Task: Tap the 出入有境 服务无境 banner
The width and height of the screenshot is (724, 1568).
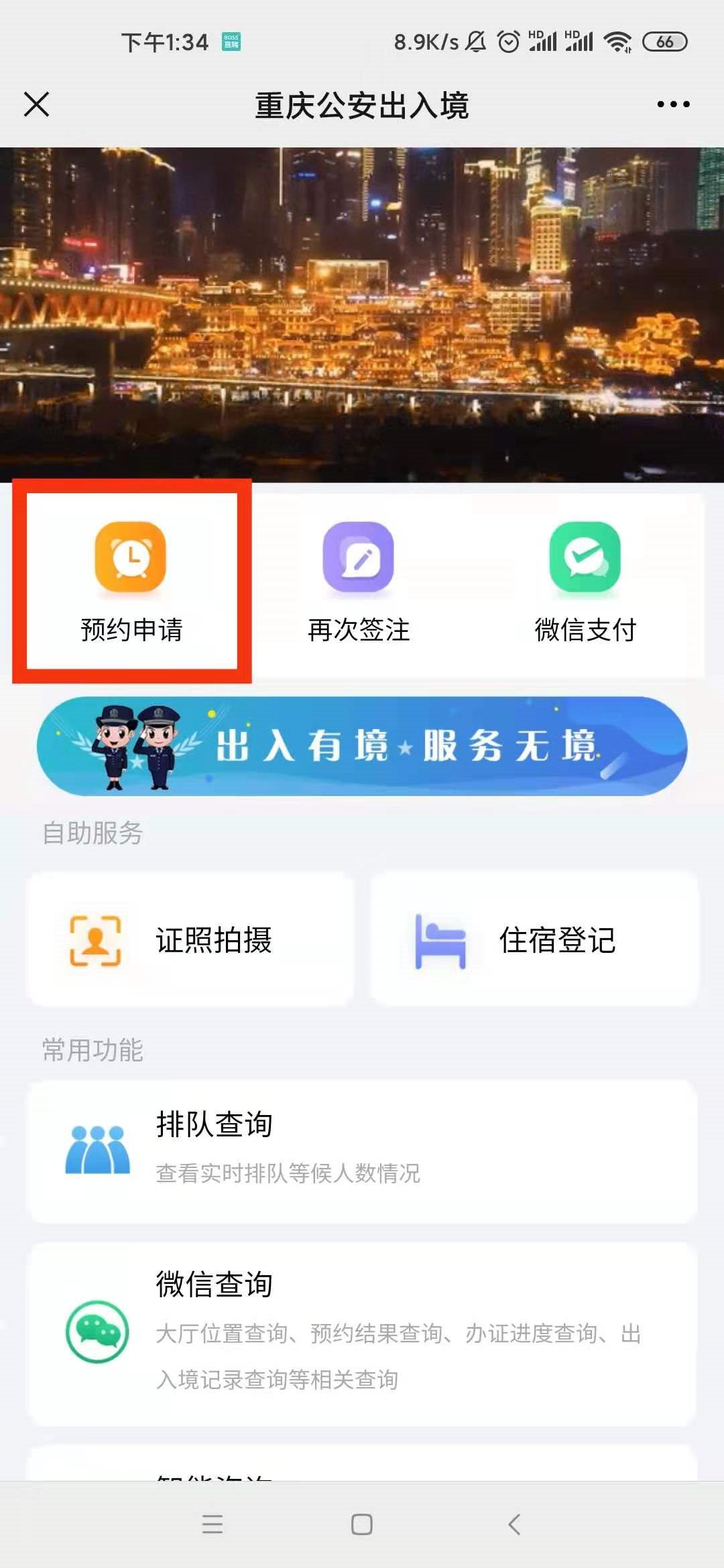Action: click(362, 746)
